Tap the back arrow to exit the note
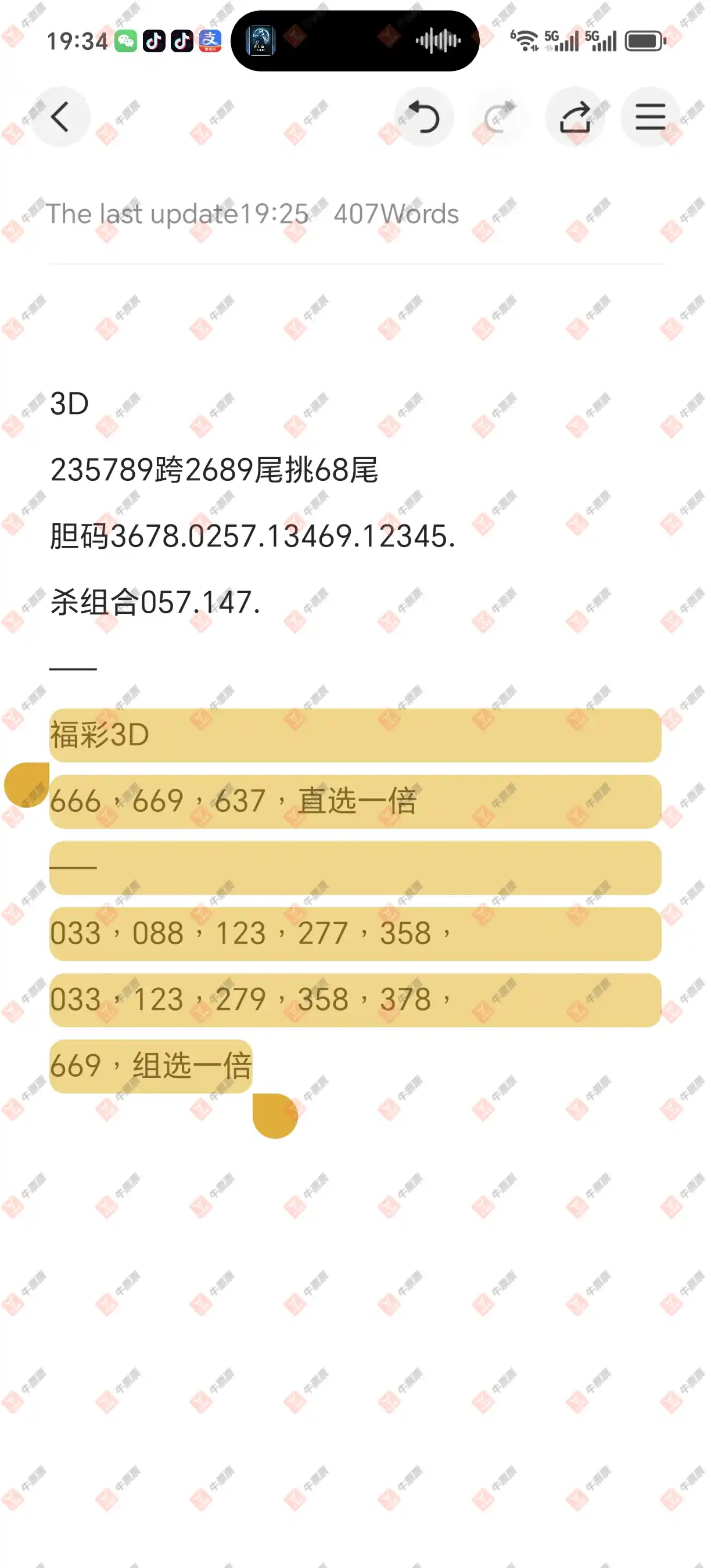The height and width of the screenshot is (1568, 711). pos(62,117)
